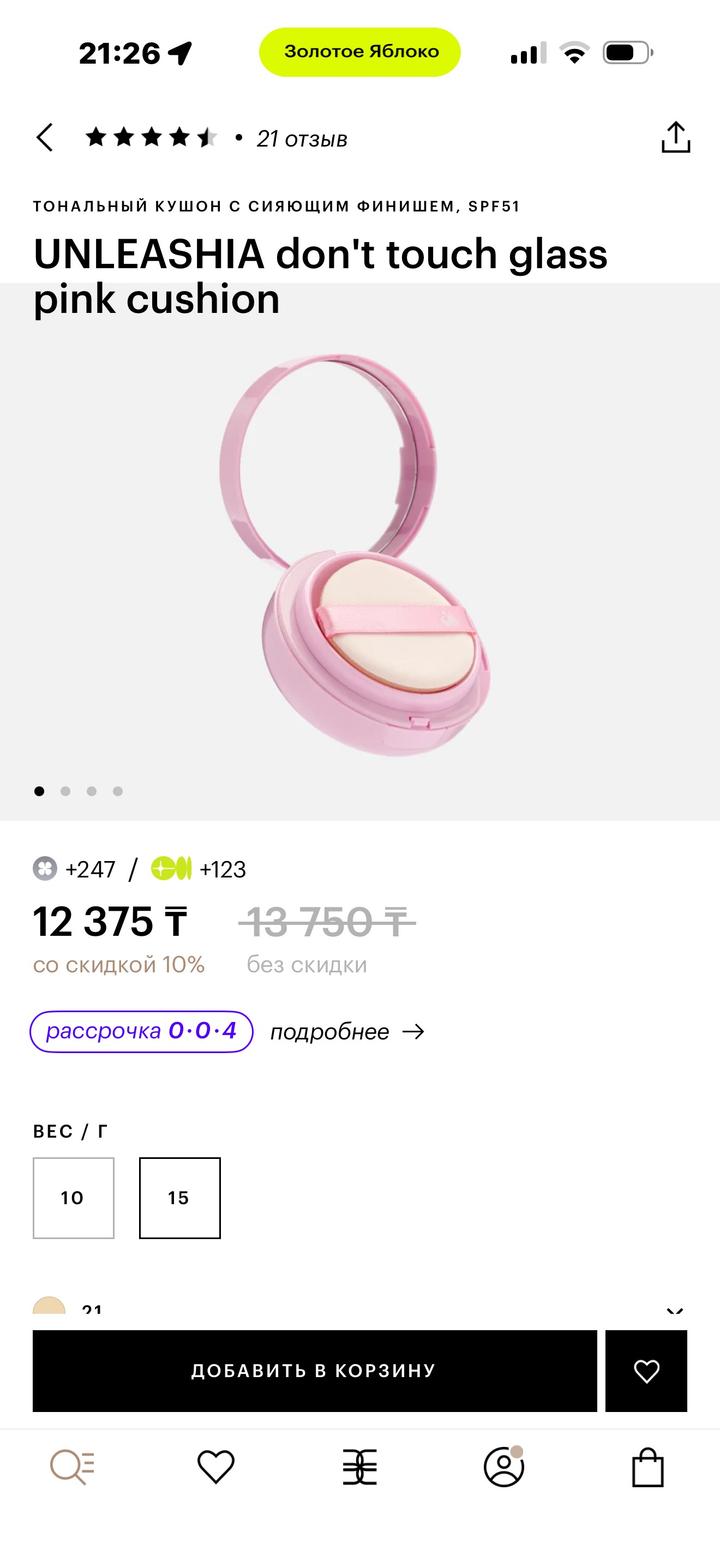
Task: Open the 21 отзыв reviews
Action: (301, 139)
